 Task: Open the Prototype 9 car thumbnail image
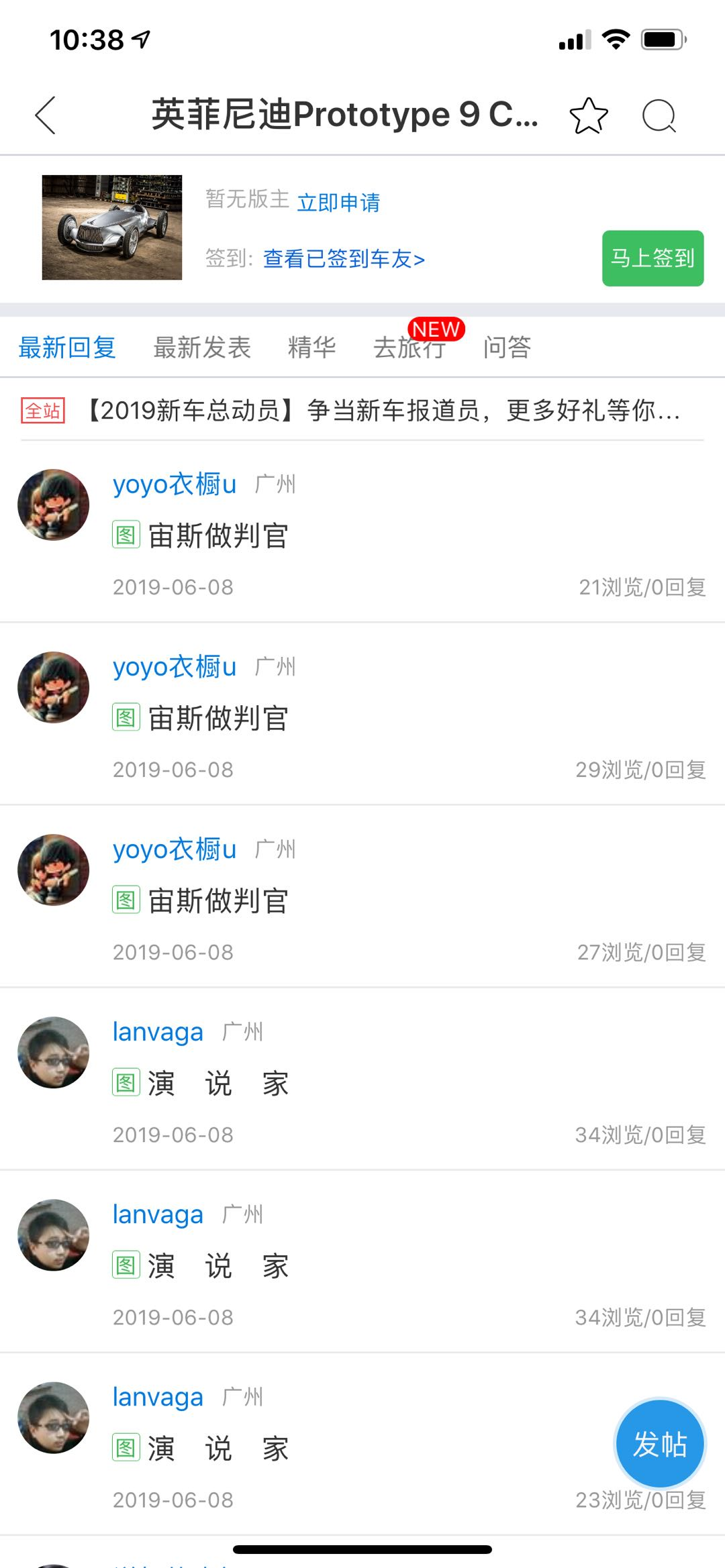(112, 227)
